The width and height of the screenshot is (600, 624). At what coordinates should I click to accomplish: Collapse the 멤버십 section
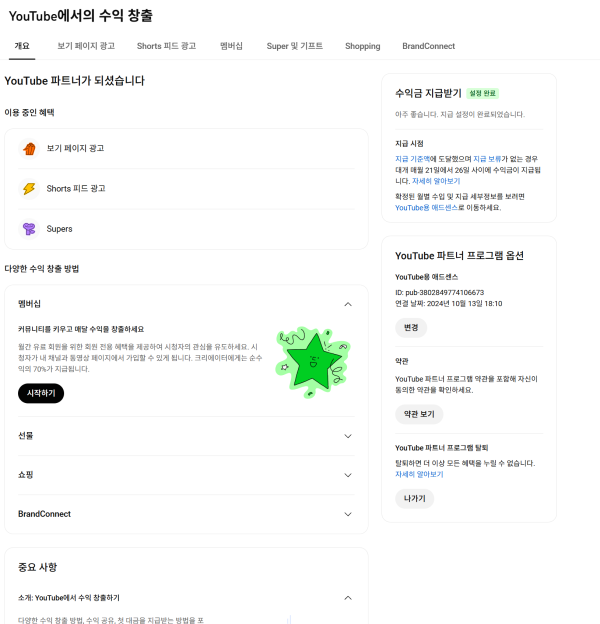tap(347, 304)
